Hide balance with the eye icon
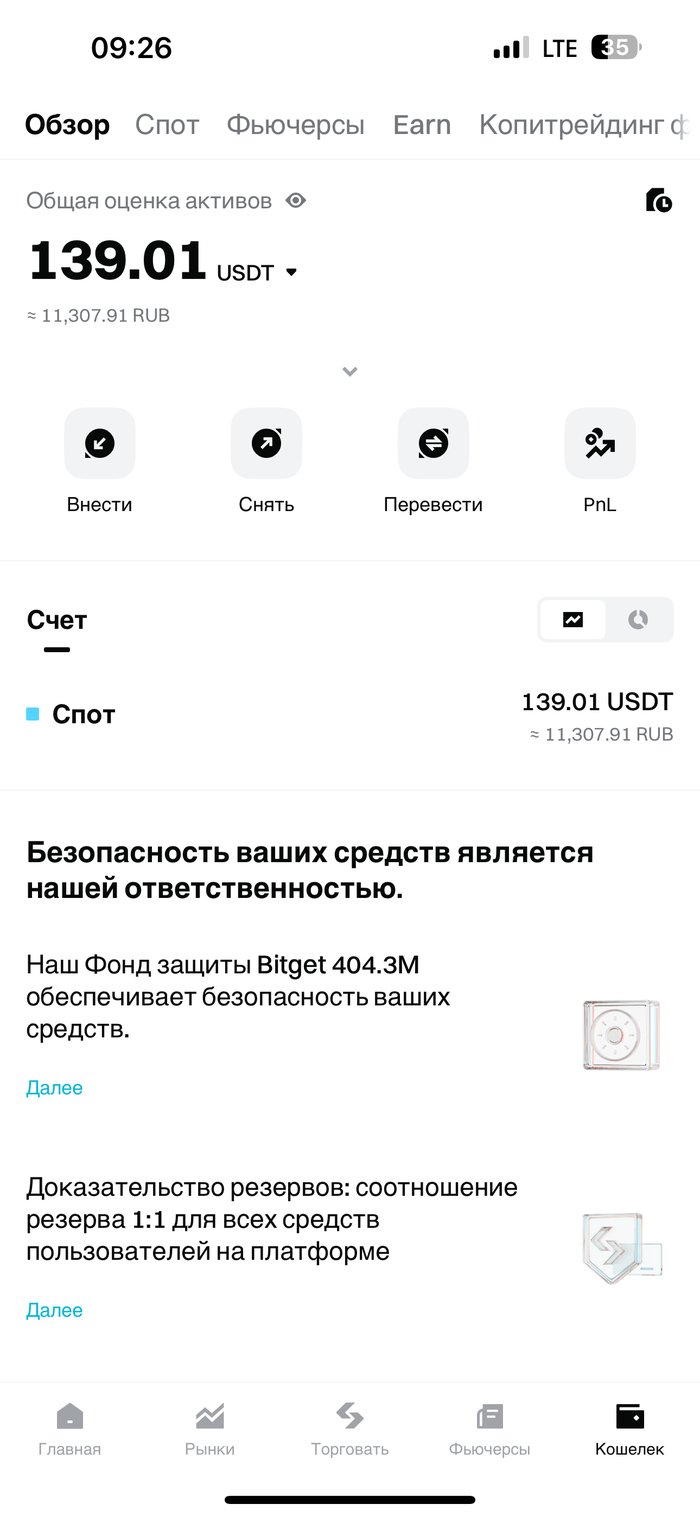Viewport: 700px width, 1517px height. pos(295,201)
